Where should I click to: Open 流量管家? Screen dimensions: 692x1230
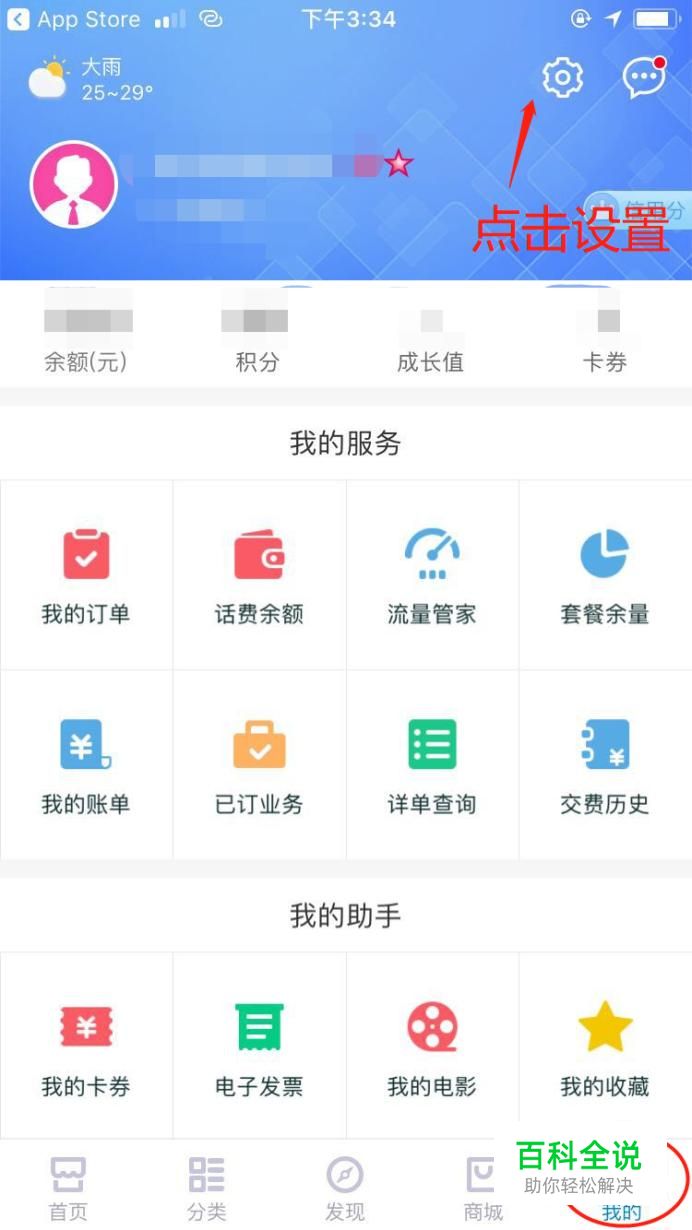(x=432, y=575)
